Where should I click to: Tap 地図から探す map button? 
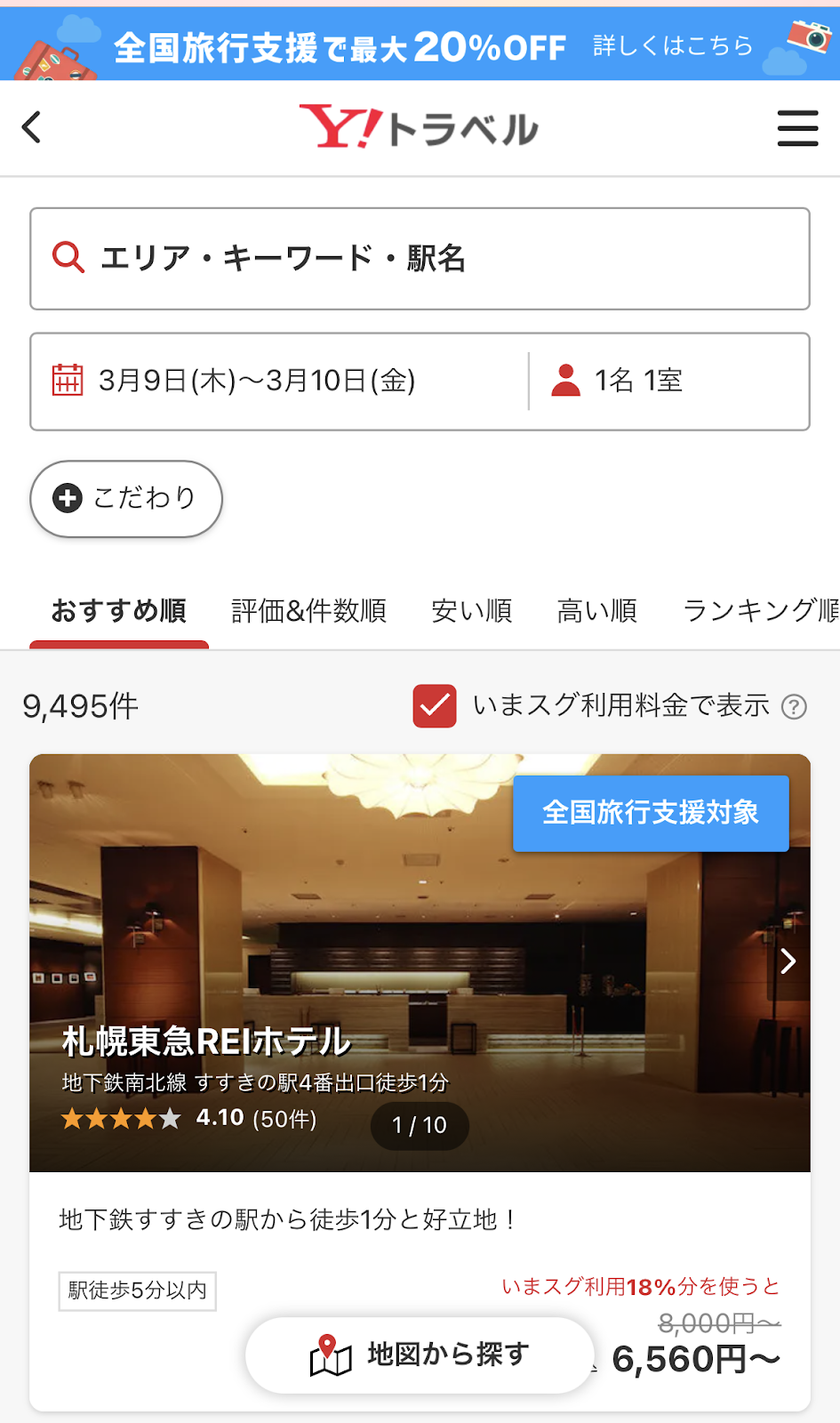pos(420,1355)
